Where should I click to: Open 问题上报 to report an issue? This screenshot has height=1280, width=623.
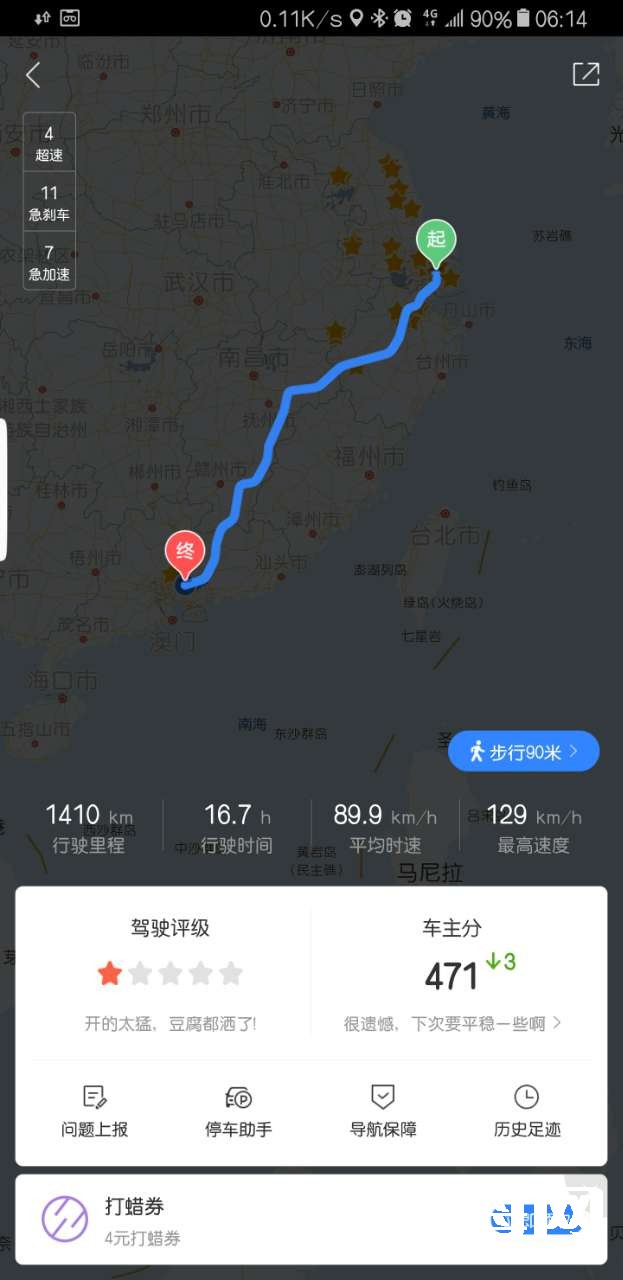95,1111
